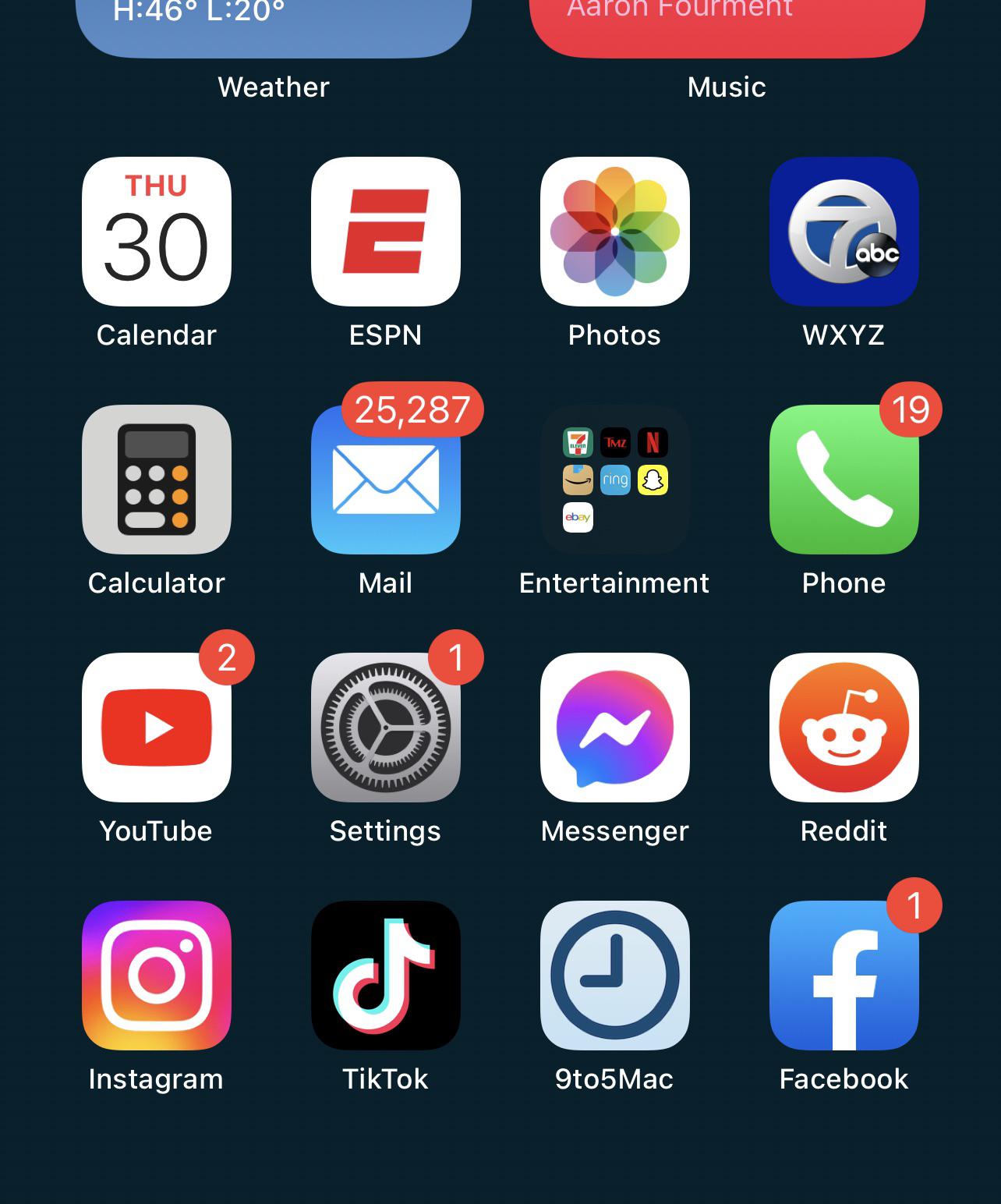
Task: Open the Phone app
Action: tap(844, 479)
